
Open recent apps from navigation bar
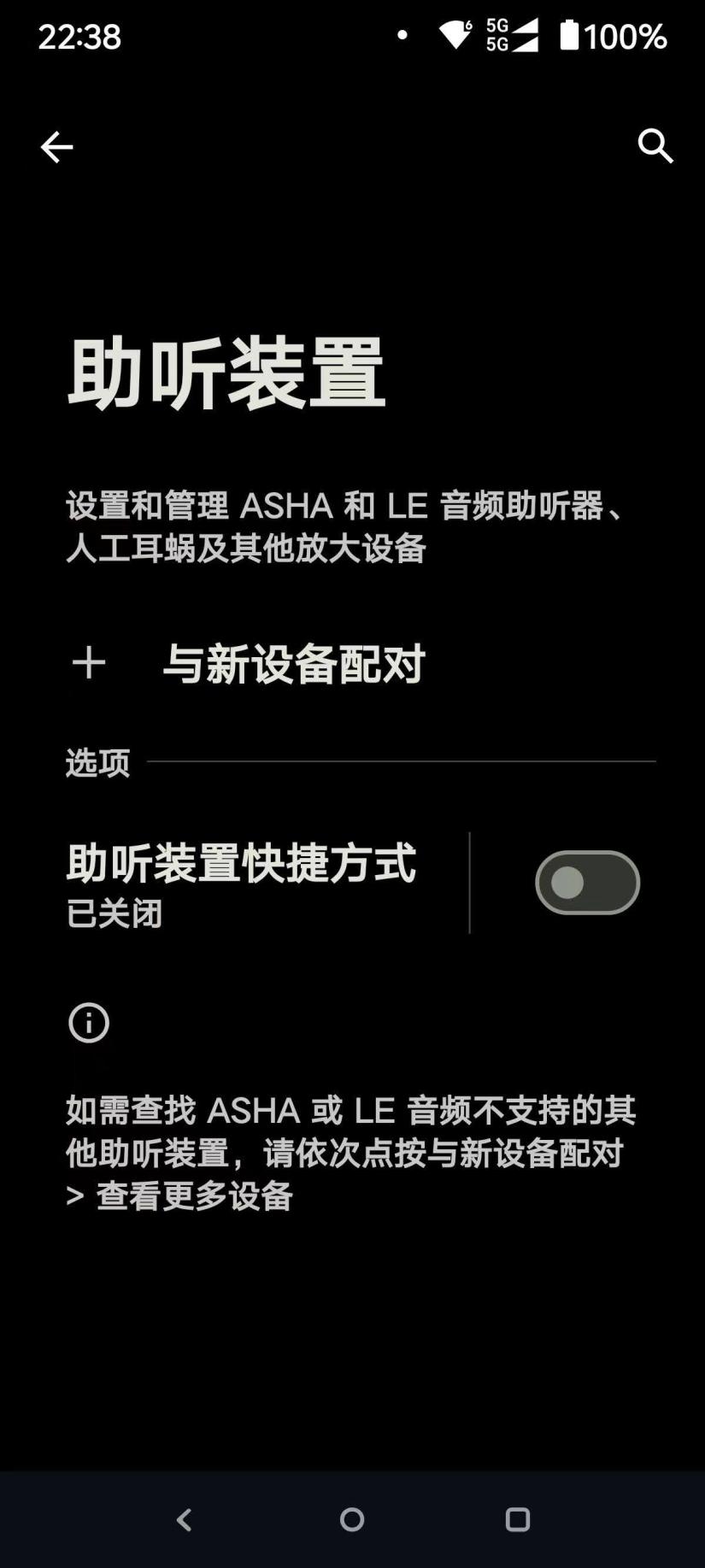pyautogui.click(x=518, y=1519)
